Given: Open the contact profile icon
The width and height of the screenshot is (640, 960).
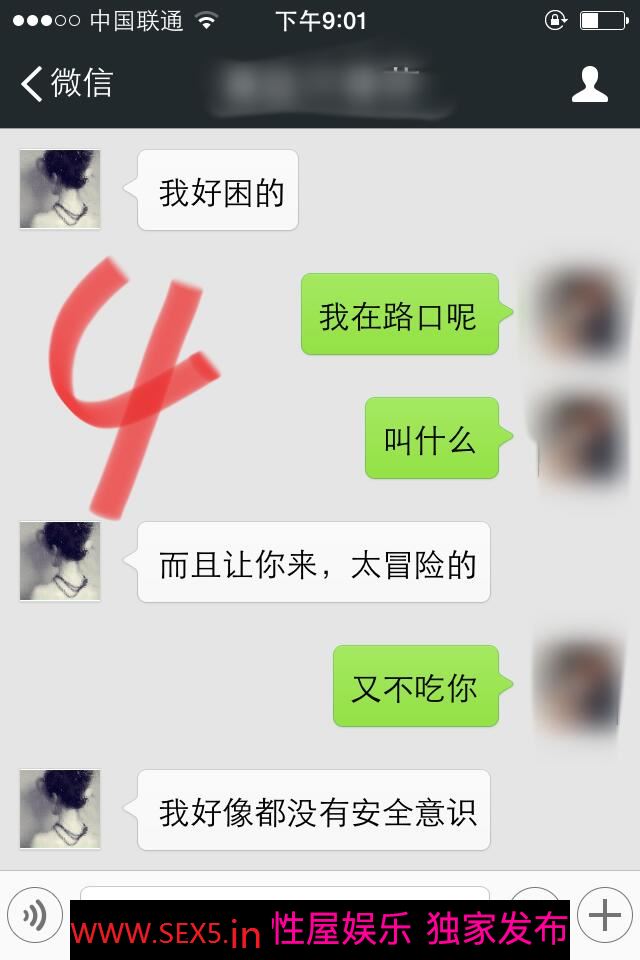Looking at the screenshot, I should click(x=590, y=84).
